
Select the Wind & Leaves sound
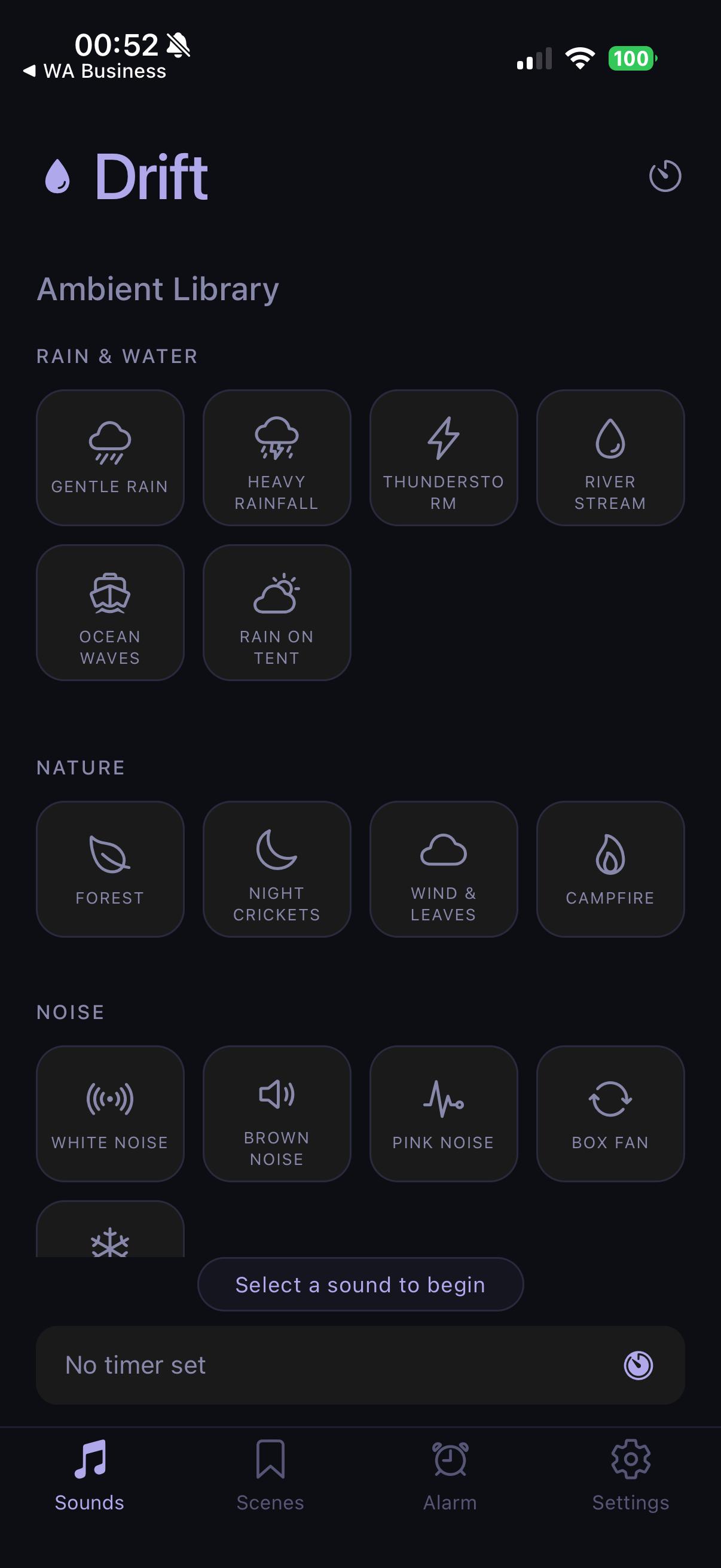pyautogui.click(x=444, y=870)
